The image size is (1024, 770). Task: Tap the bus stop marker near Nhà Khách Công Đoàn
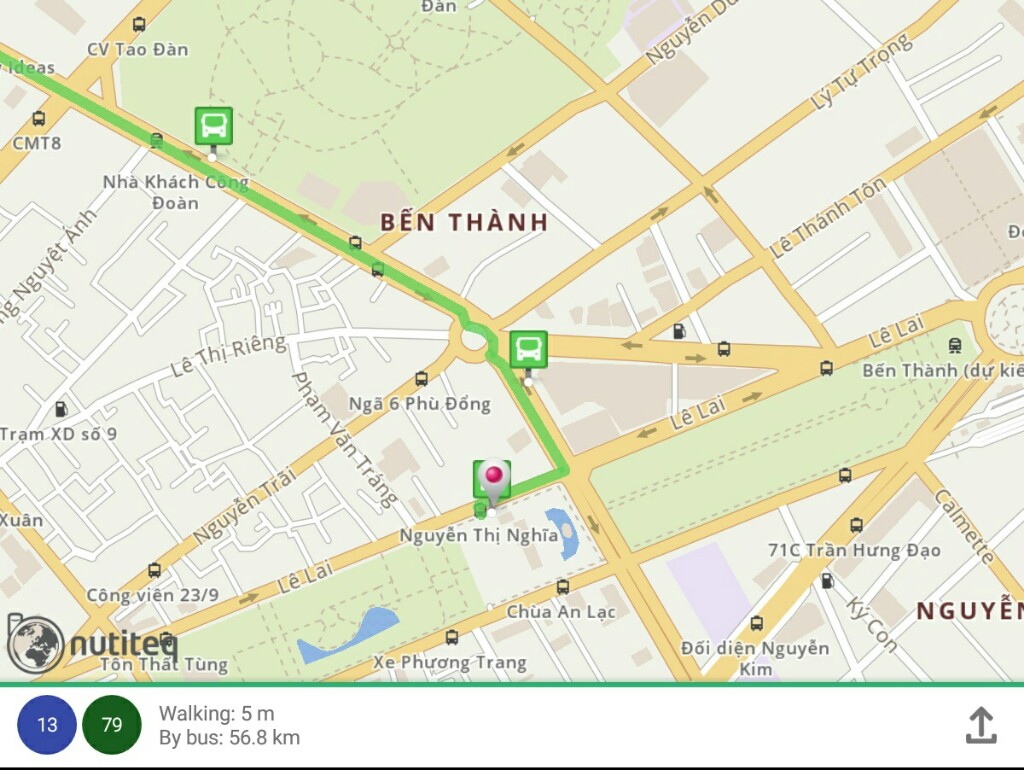click(213, 127)
